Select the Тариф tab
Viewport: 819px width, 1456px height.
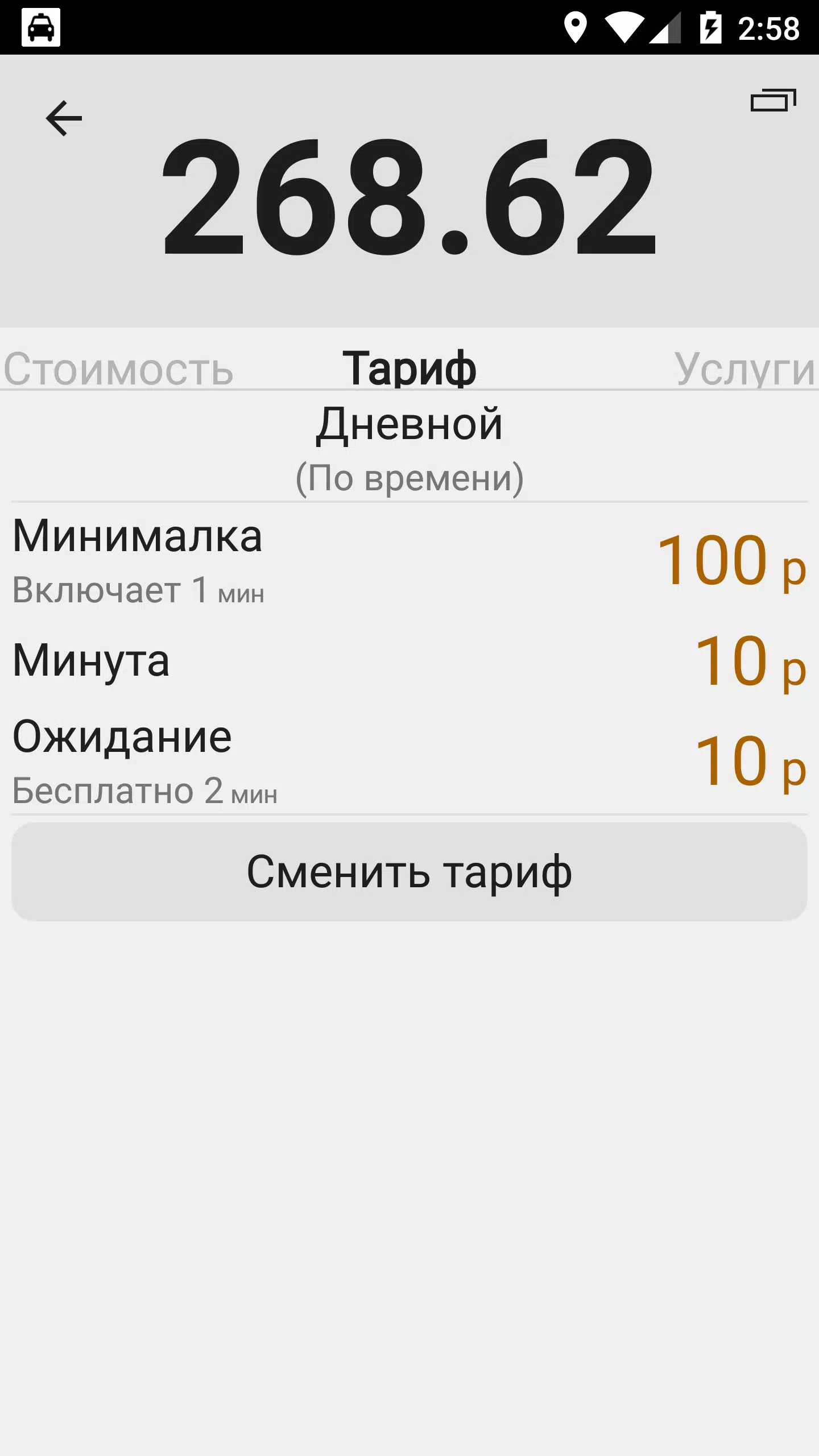[x=409, y=369]
